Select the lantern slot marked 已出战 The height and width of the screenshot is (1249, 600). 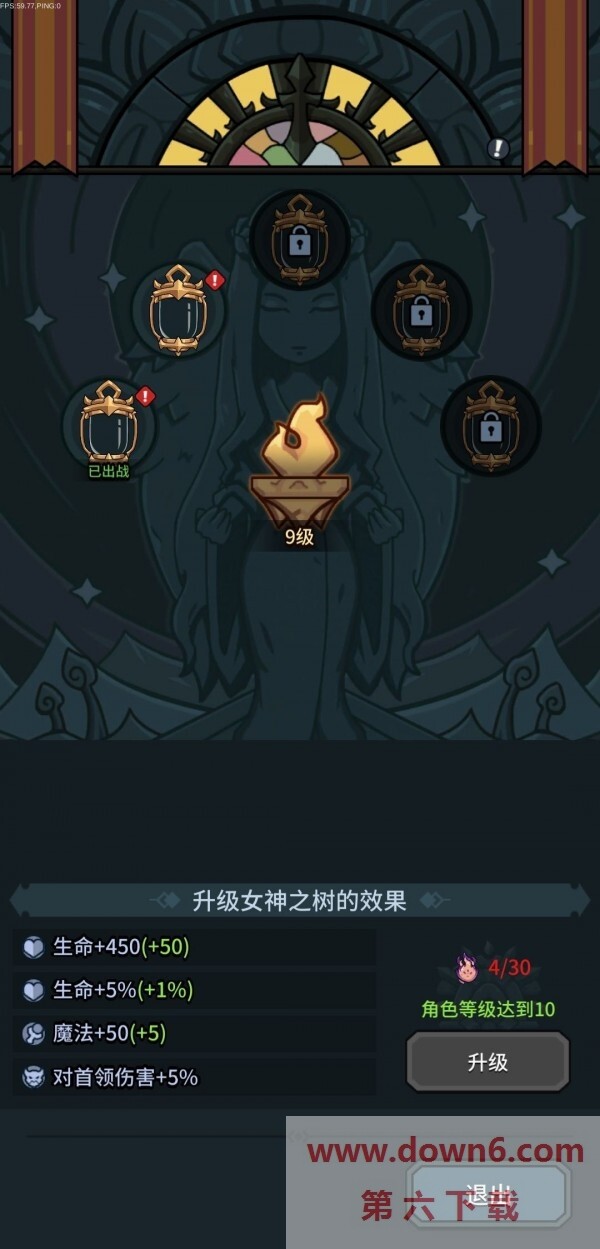(108, 423)
